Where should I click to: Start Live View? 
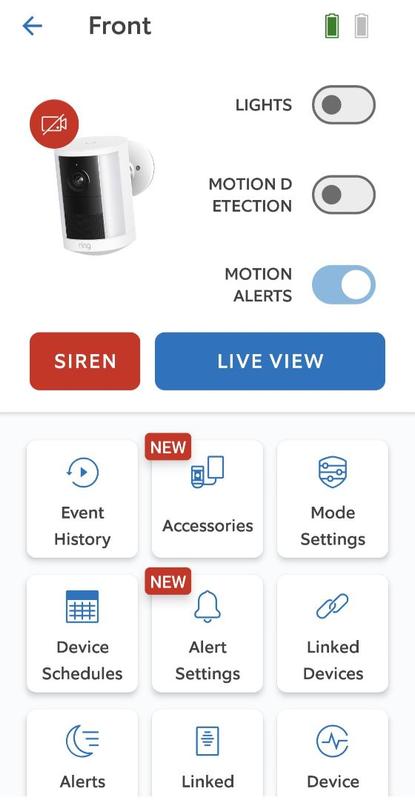pos(270,361)
